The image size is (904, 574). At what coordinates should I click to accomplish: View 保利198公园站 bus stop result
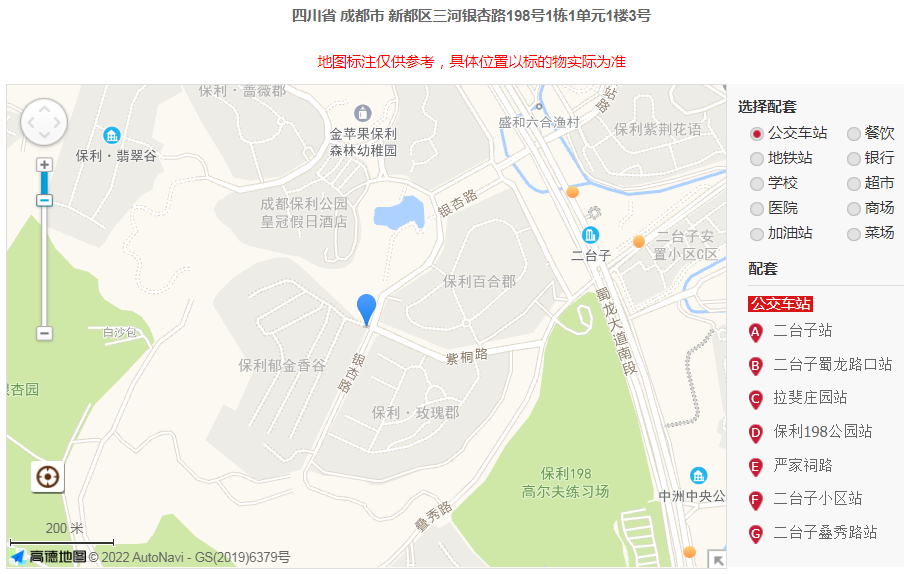[x=822, y=432]
